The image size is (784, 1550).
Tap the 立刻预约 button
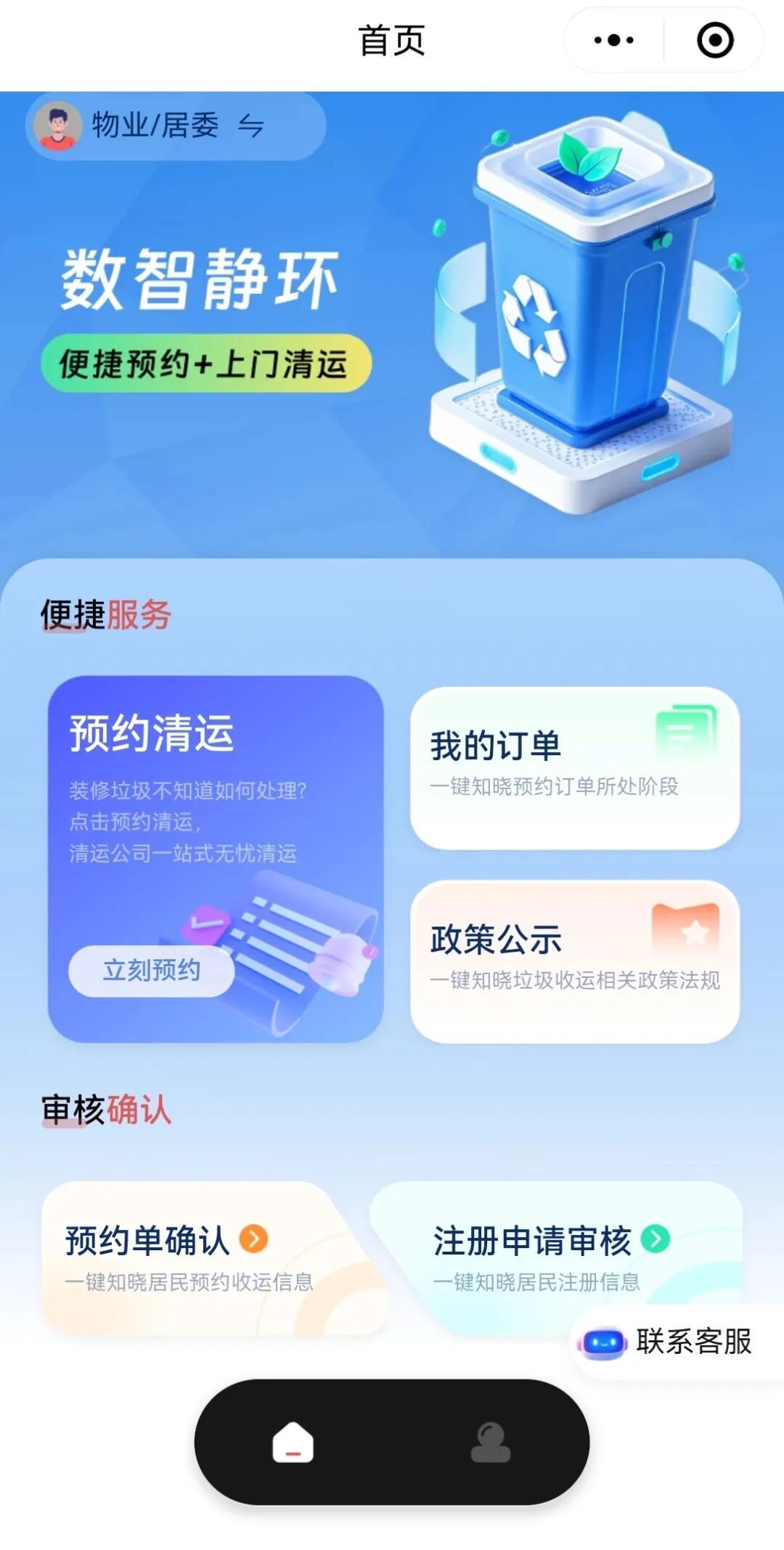coord(152,971)
